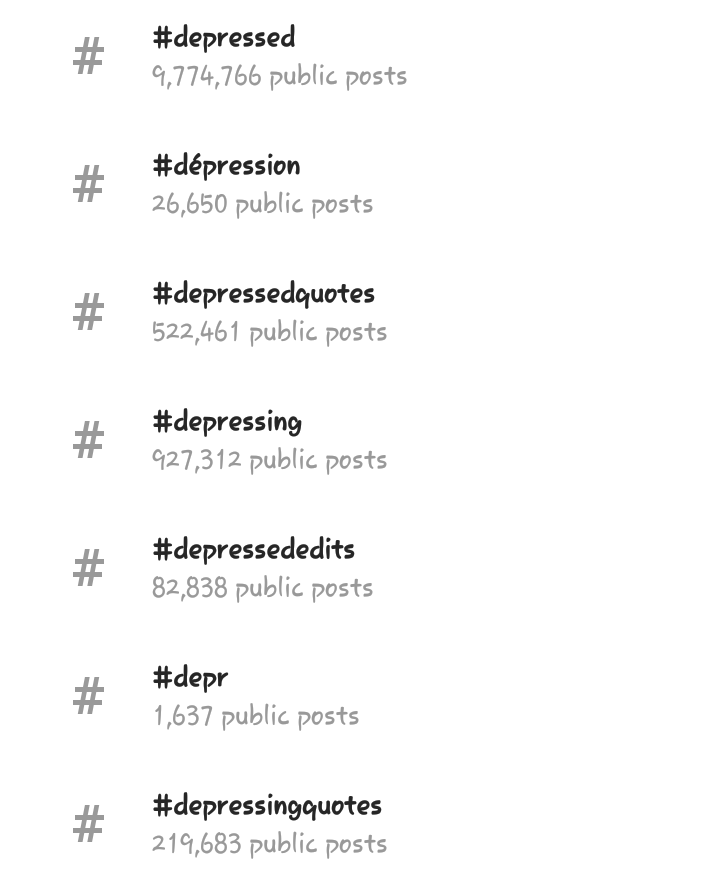
Task: Select the 1,637 public posts label
Action: tap(255, 715)
